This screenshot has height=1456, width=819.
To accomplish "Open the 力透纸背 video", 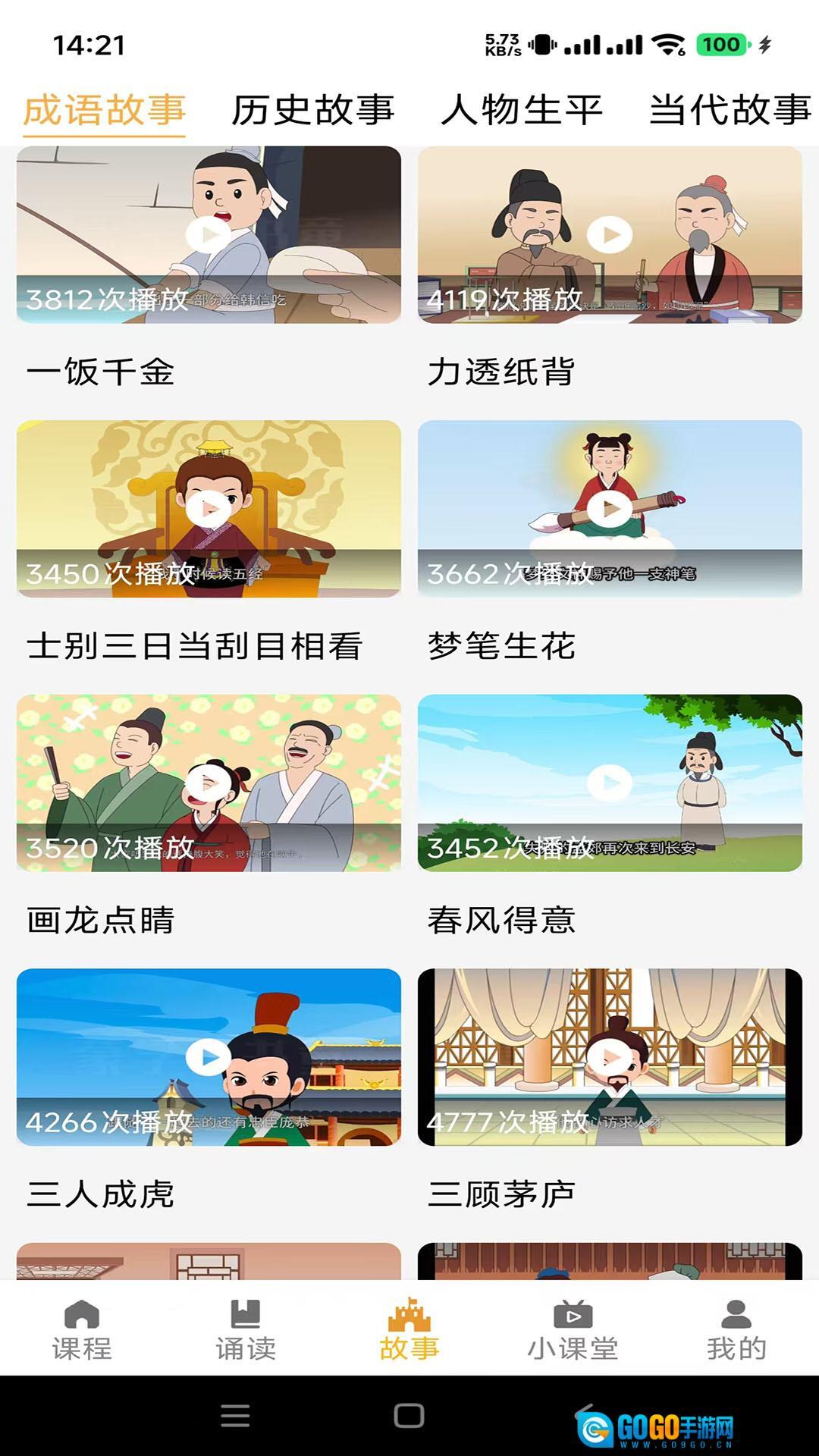I will click(610, 234).
